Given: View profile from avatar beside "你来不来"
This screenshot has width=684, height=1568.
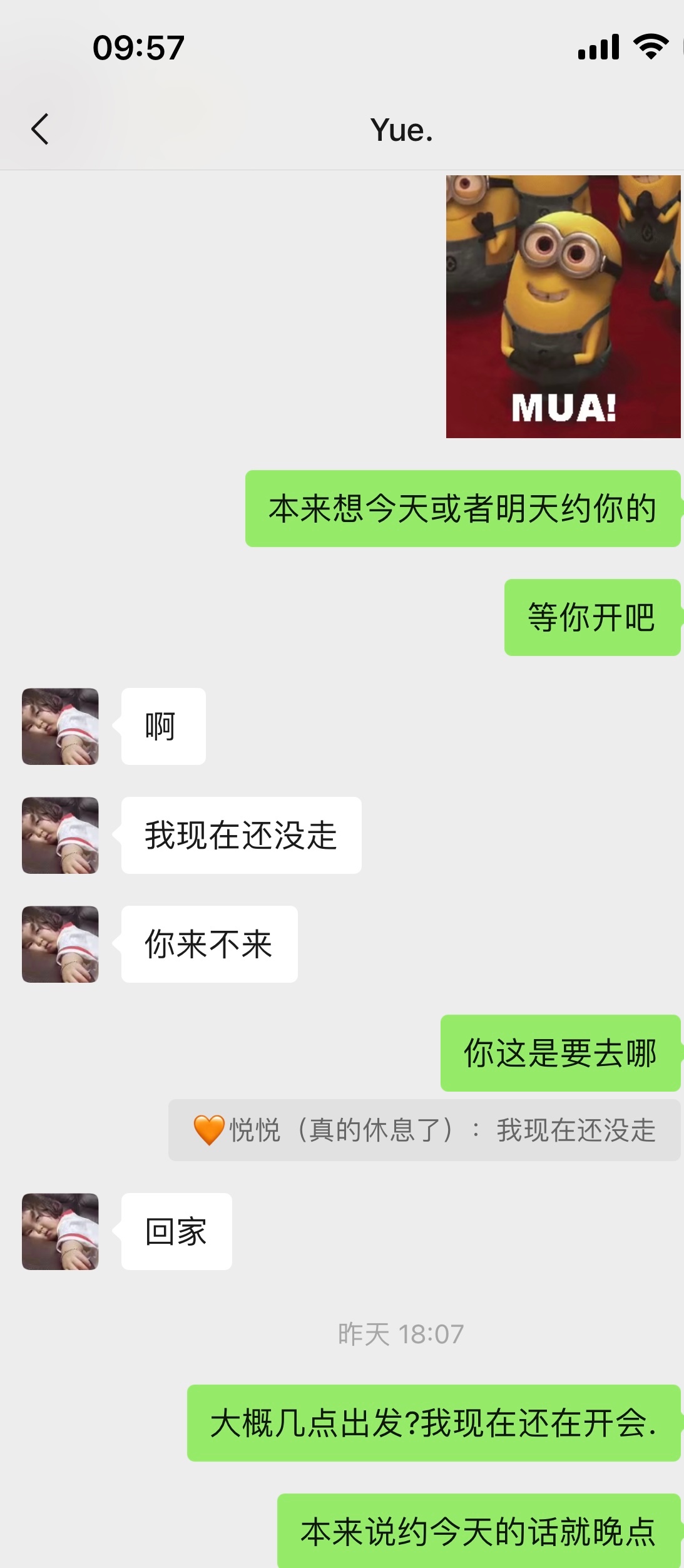Looking at the screenshot, I should pos(60,944).
